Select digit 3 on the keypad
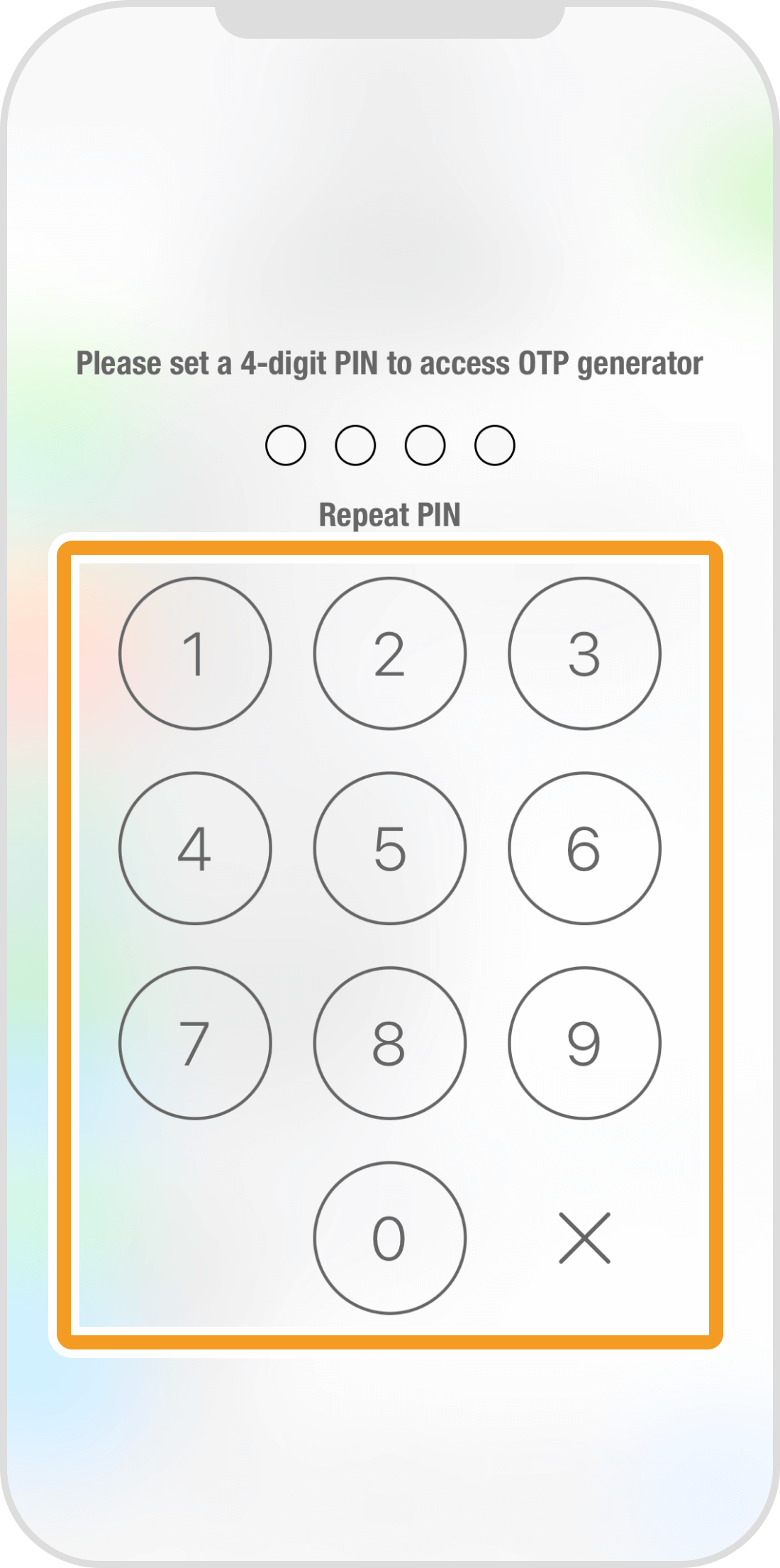Screen dimensions: 780x1568 click(584, 653)
